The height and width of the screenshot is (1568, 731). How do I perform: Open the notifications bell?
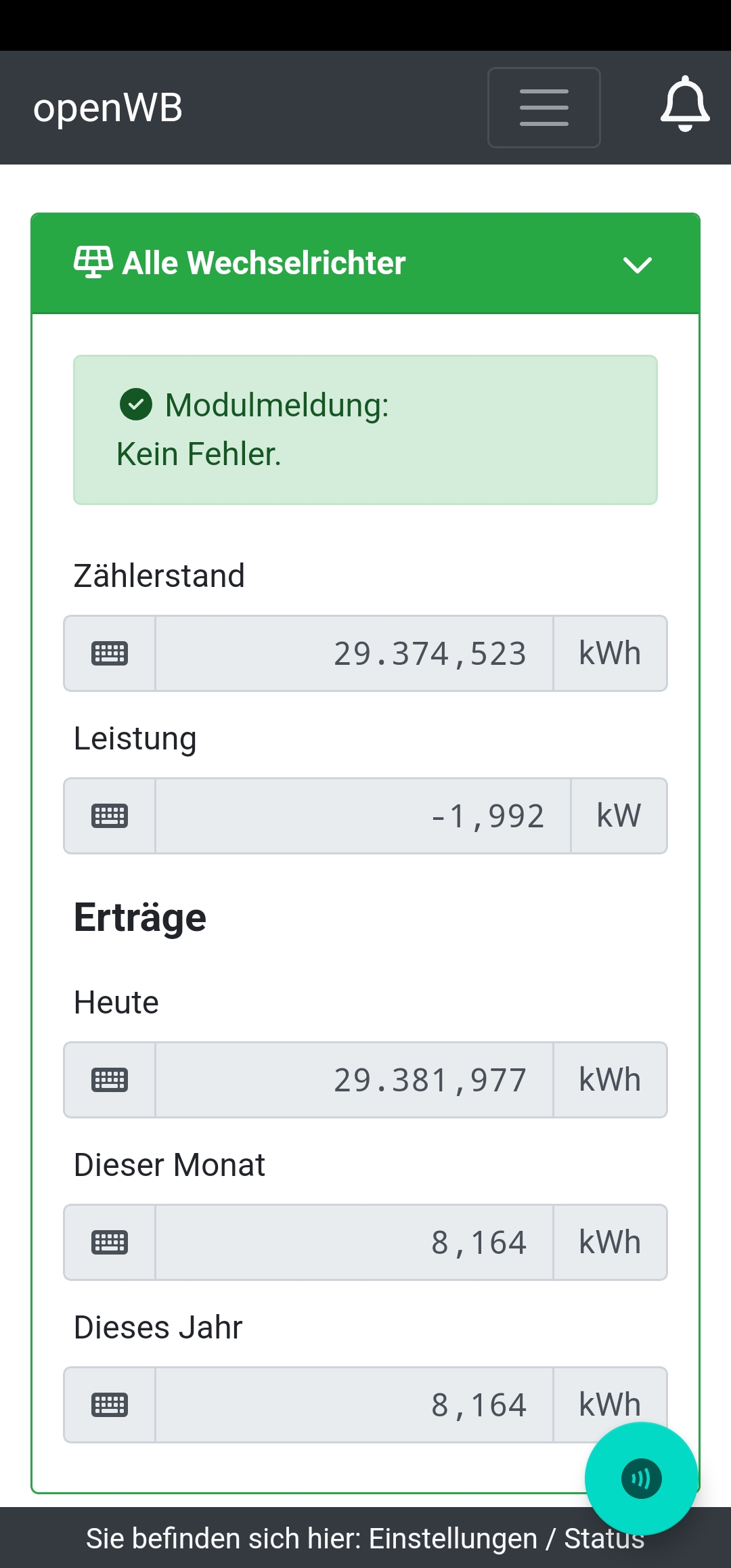tap(685, 105)
